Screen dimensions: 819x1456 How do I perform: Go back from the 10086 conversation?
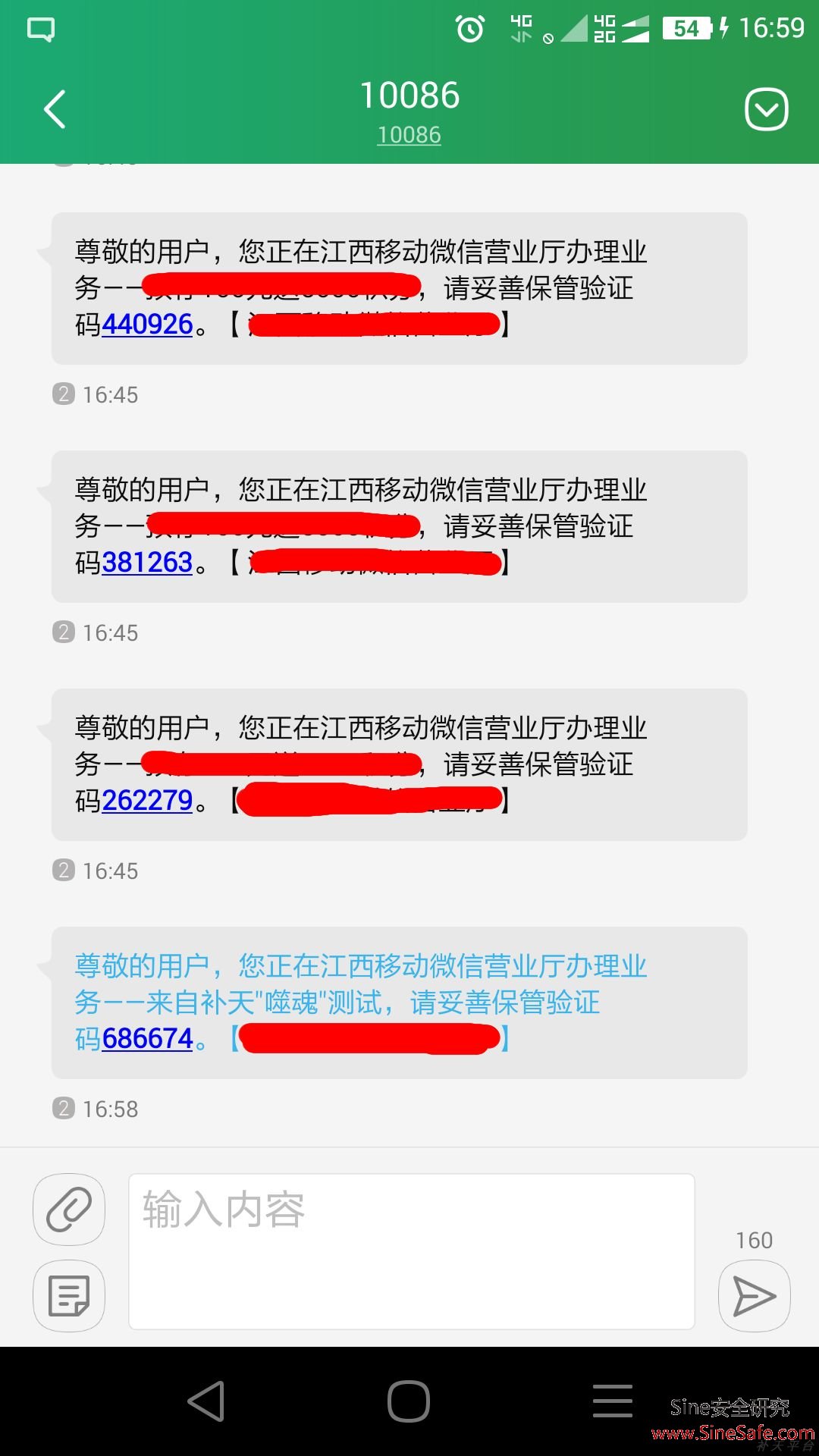[x=55, y=110]
